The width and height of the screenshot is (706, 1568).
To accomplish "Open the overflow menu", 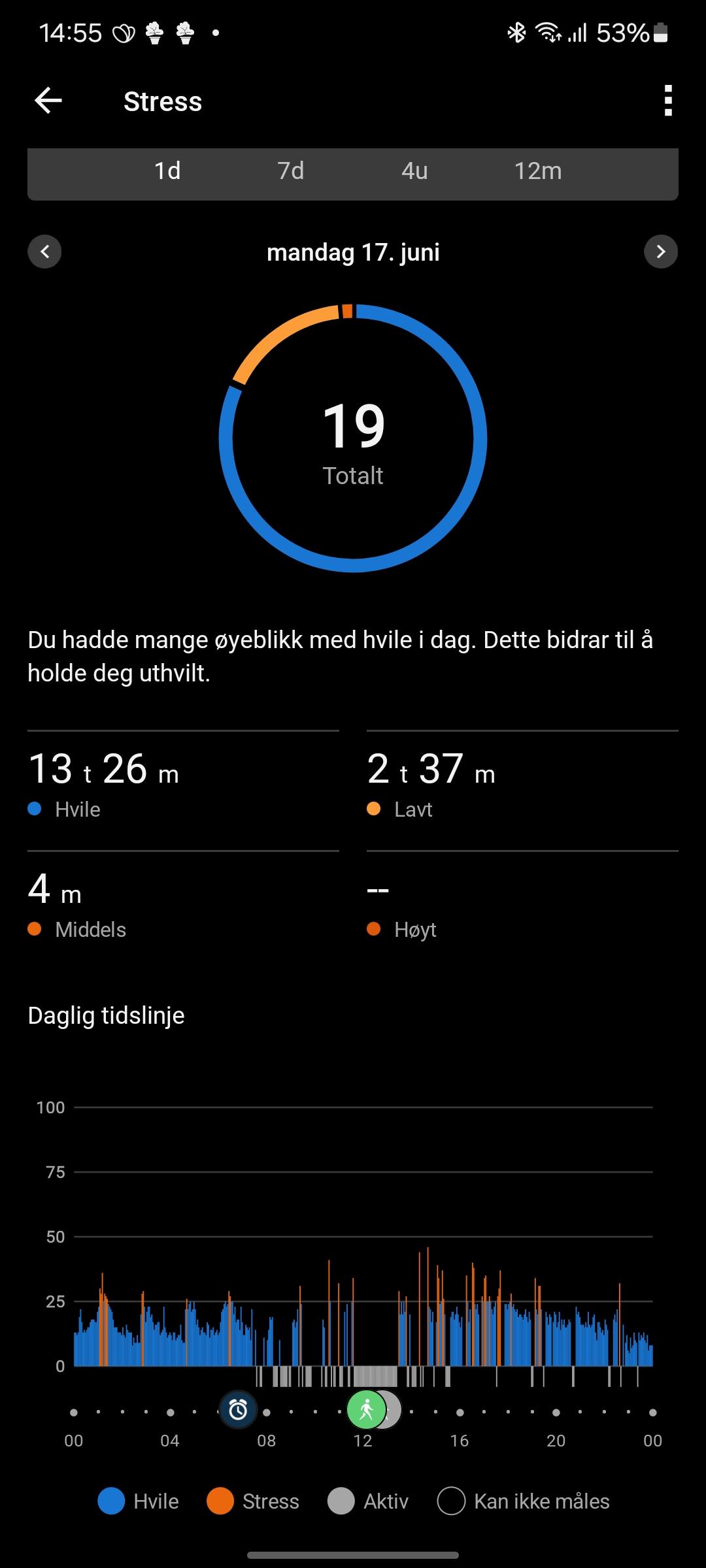I will (x=667, y=101).
